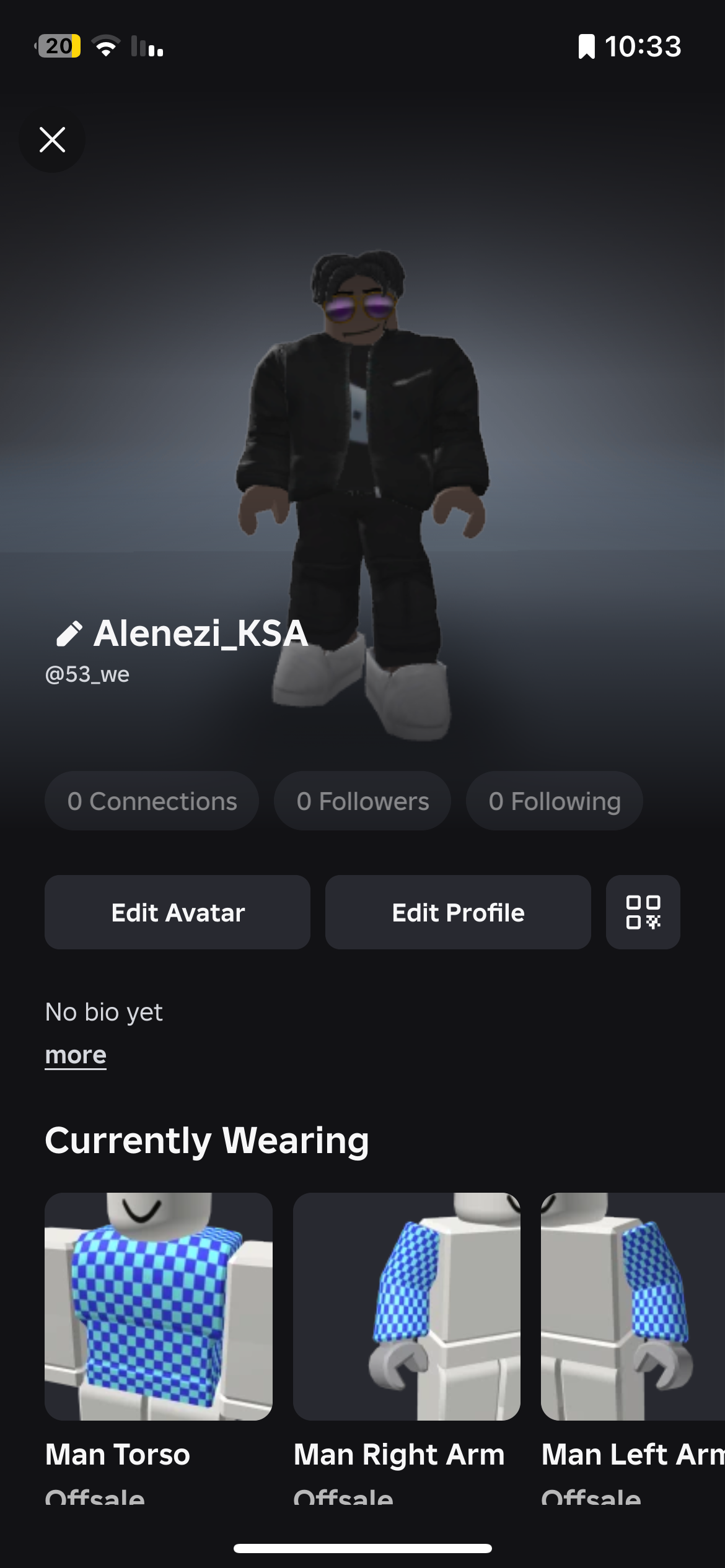This screenshot has width=725, height=1568.
Task: View the Man Right Arm item
Action: coord(406,1307)
